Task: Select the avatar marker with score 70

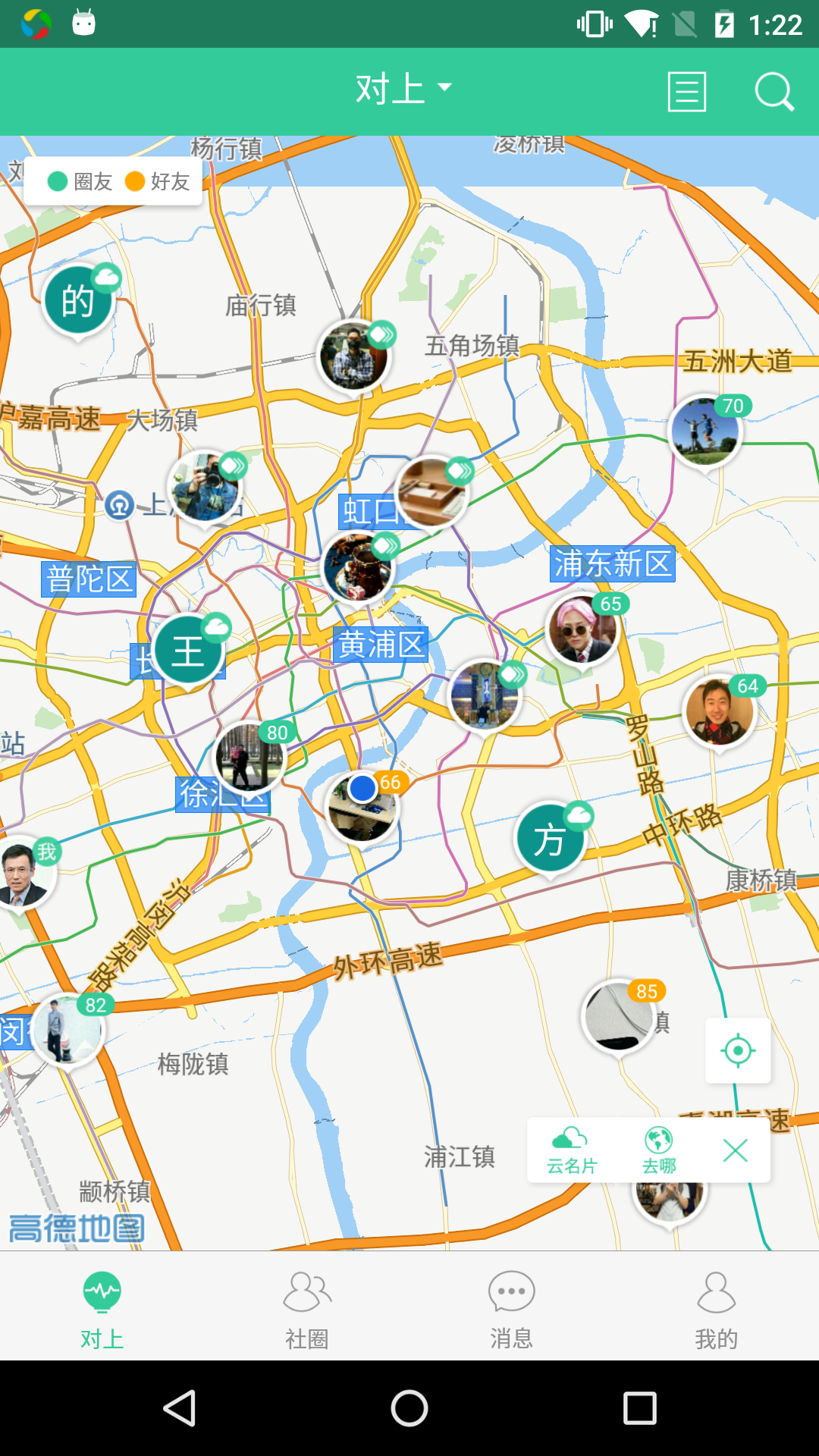Action: [x=707, y=431]
